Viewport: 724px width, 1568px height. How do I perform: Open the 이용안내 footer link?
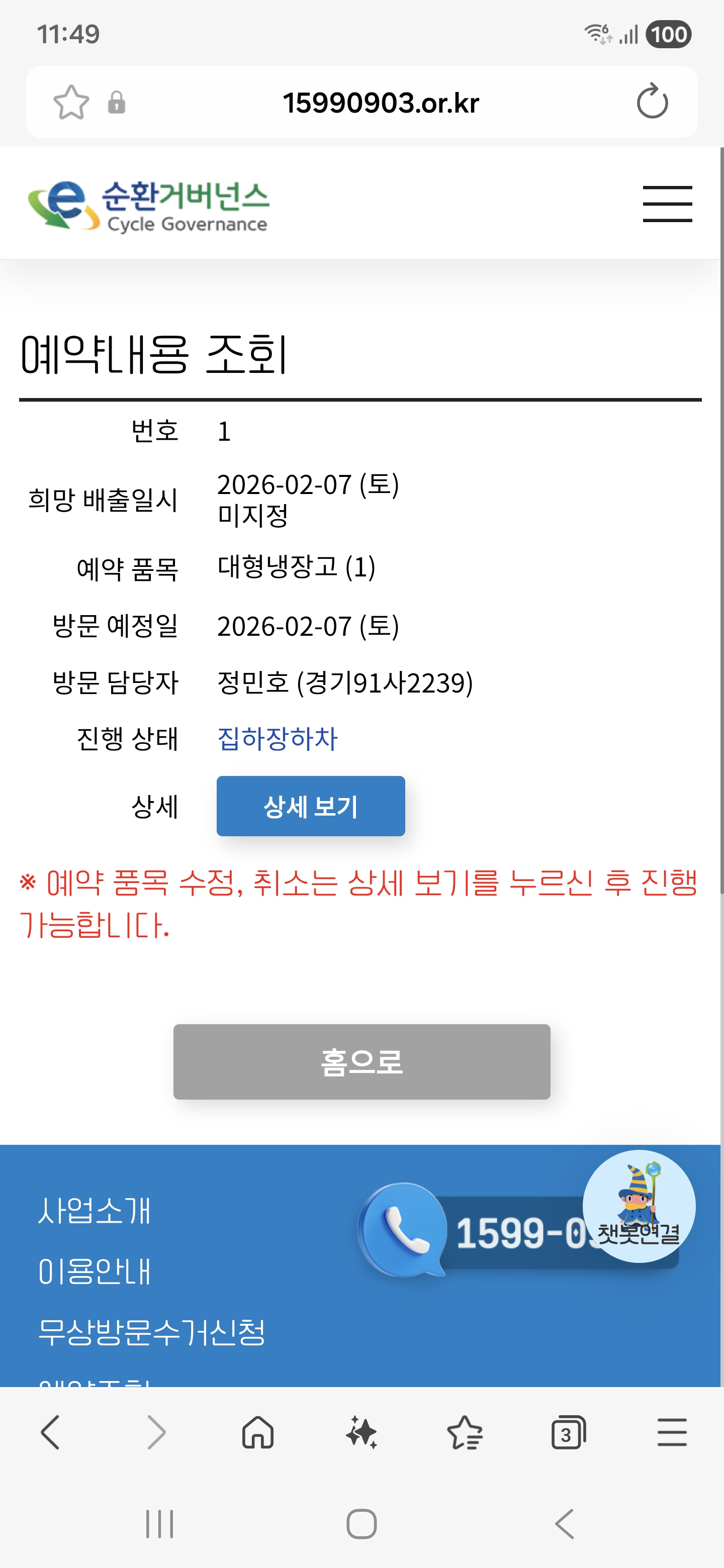point(95,1271)
